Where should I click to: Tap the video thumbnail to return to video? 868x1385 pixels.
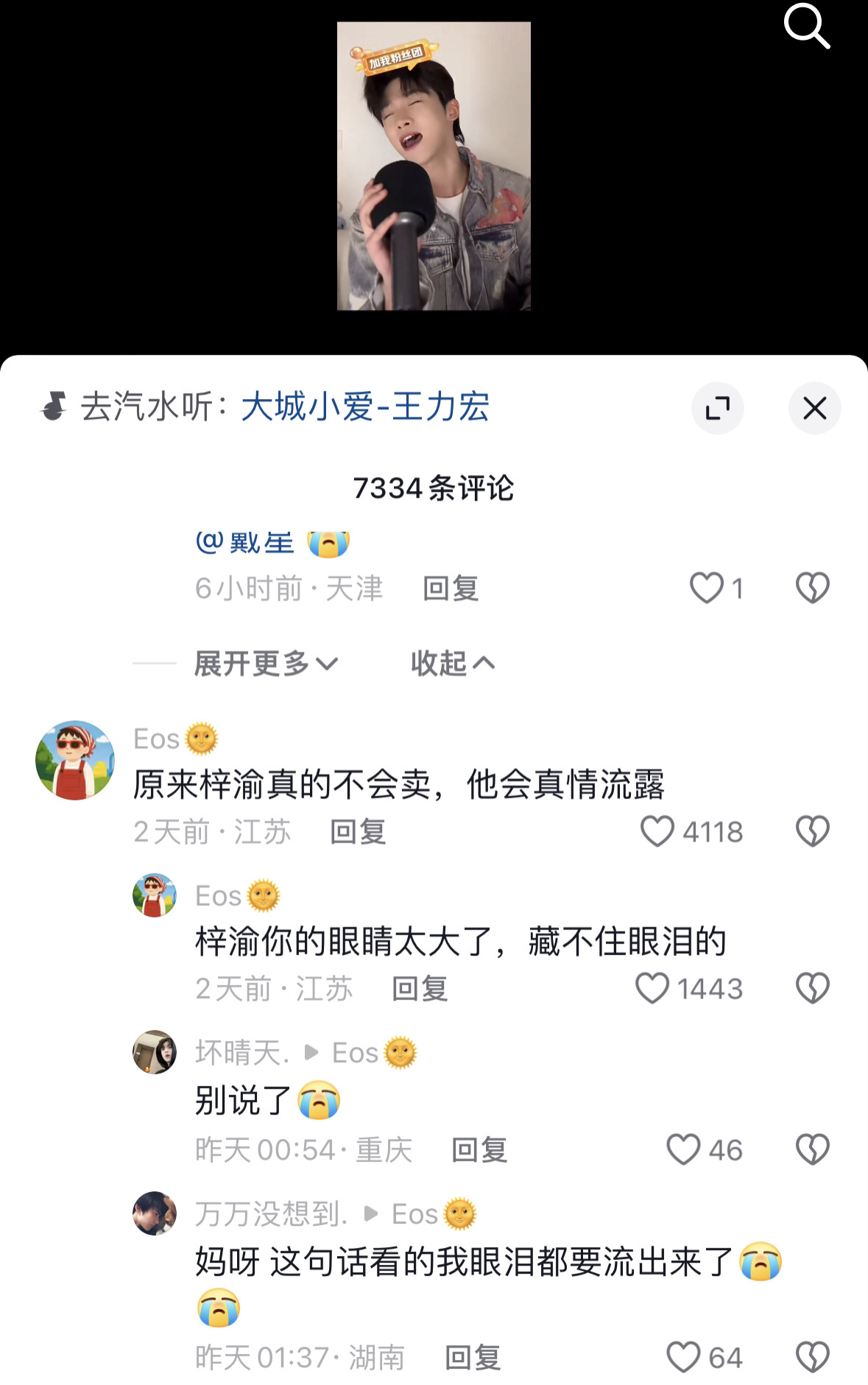434,166
